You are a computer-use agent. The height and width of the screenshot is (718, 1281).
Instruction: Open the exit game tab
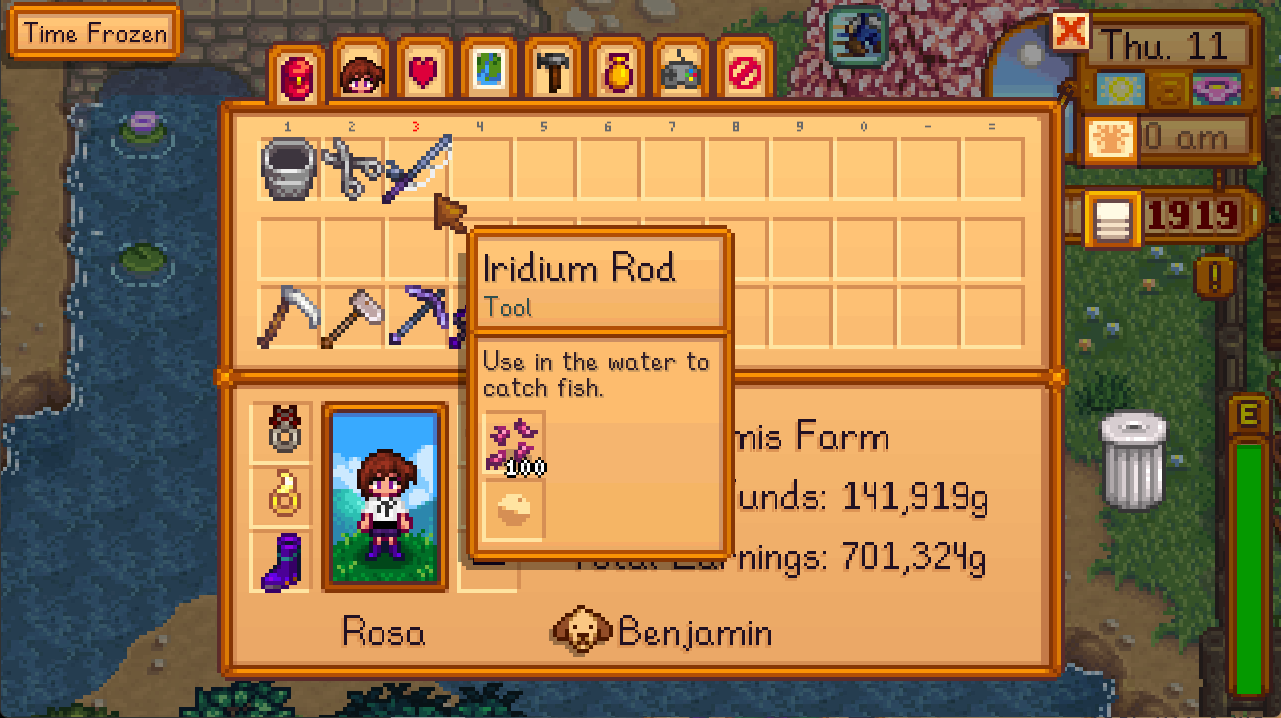(745, 73)
